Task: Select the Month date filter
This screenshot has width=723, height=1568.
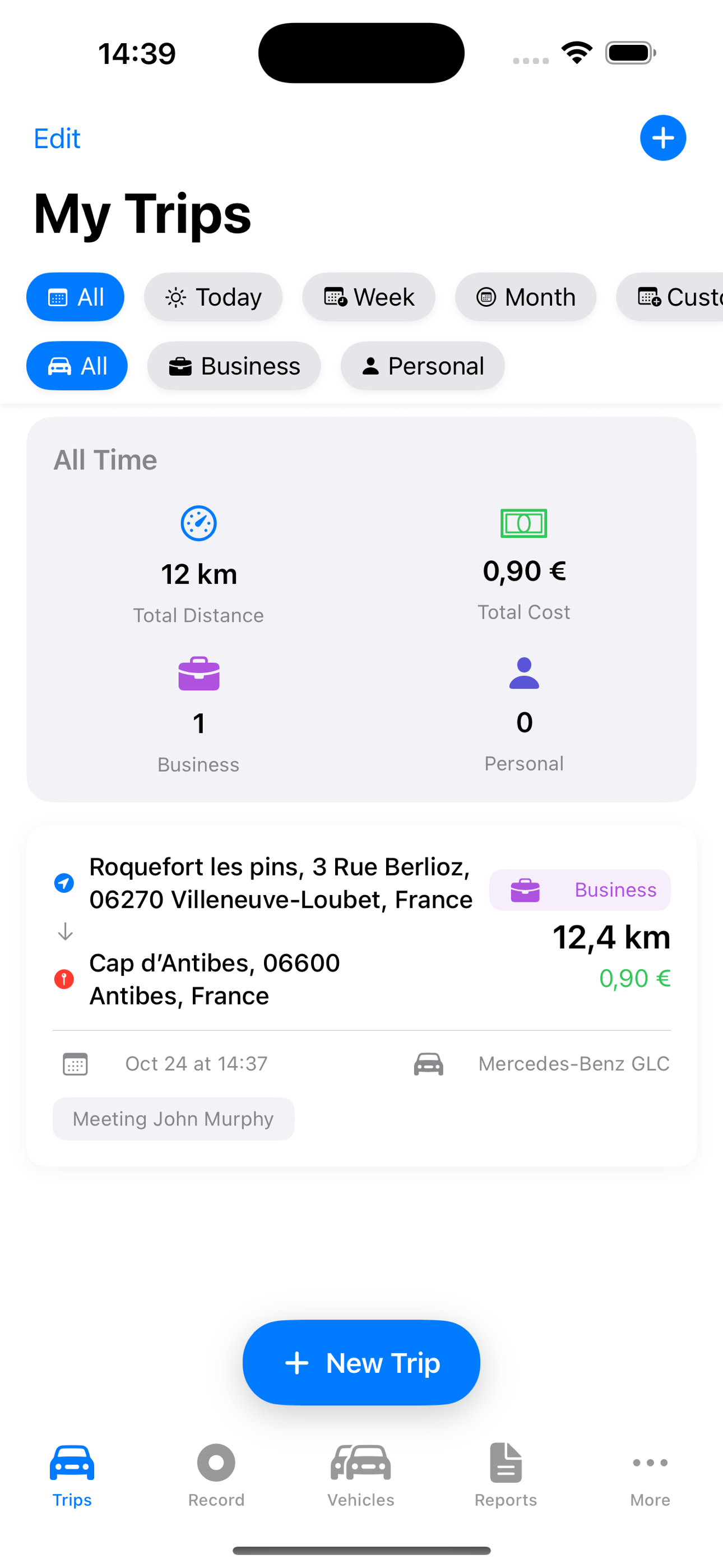Action: tap(525, 297)
